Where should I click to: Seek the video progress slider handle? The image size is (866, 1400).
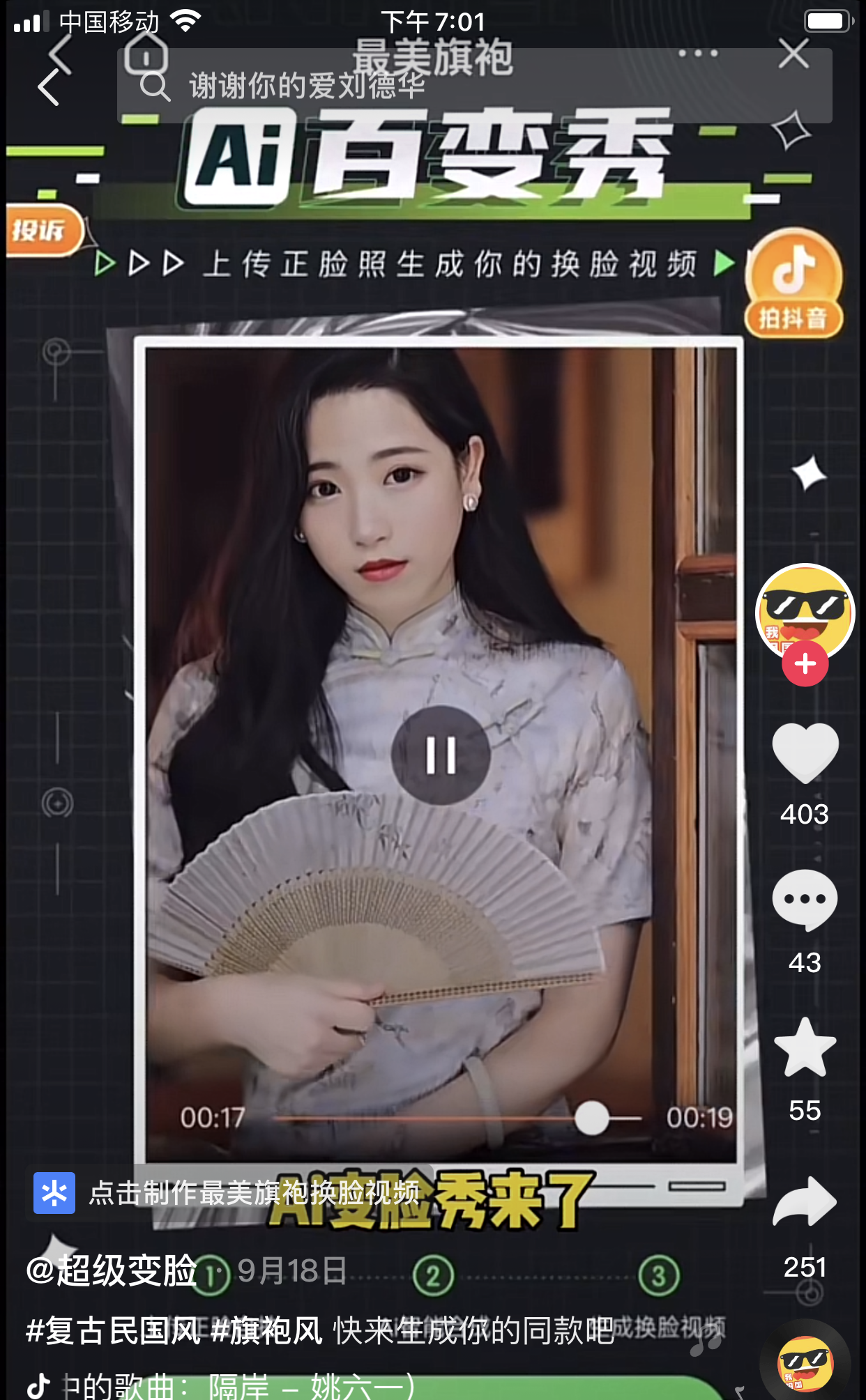pyautogui.click(x=592, y=1118)
